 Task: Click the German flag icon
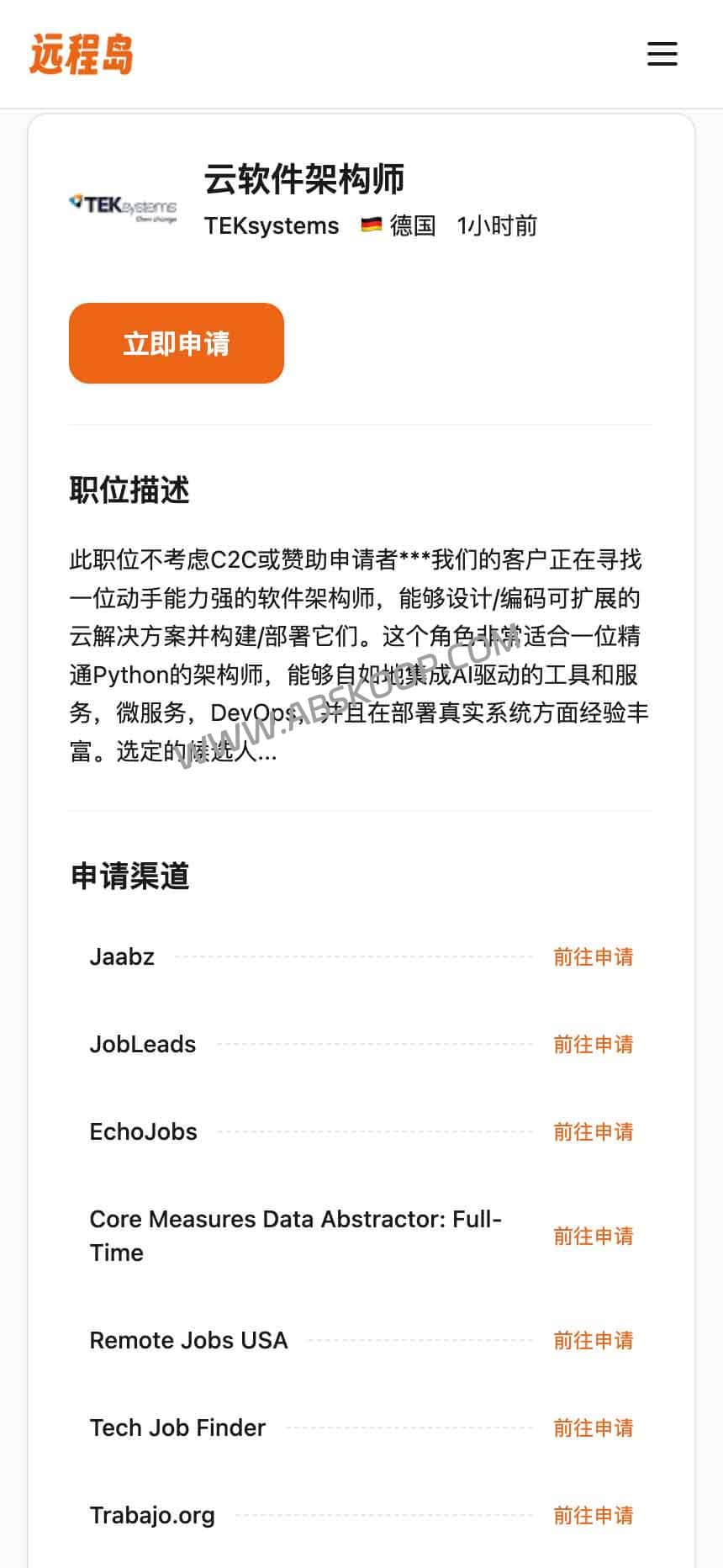369,225
